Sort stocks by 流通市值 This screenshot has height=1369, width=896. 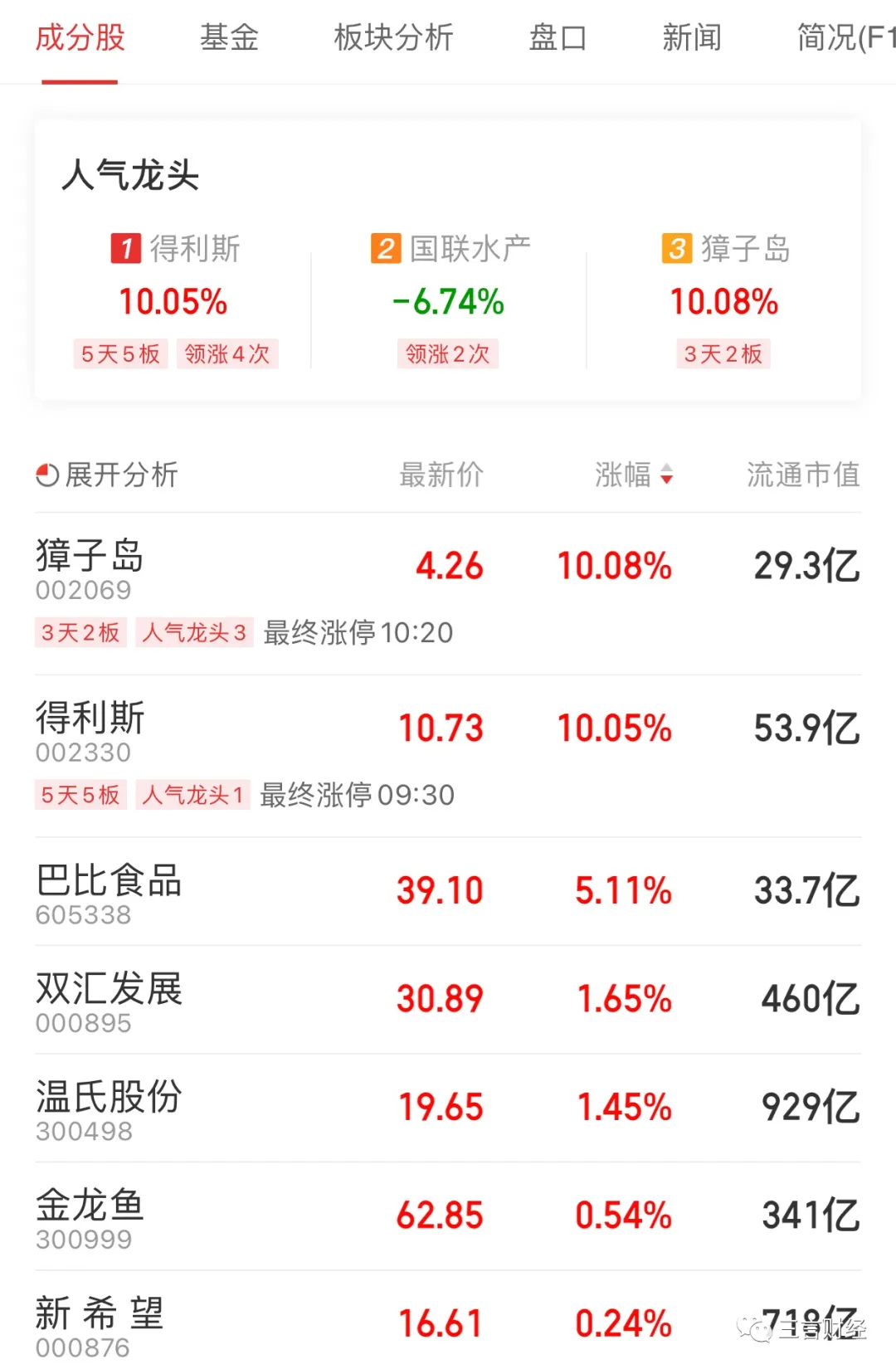[802, 475]
